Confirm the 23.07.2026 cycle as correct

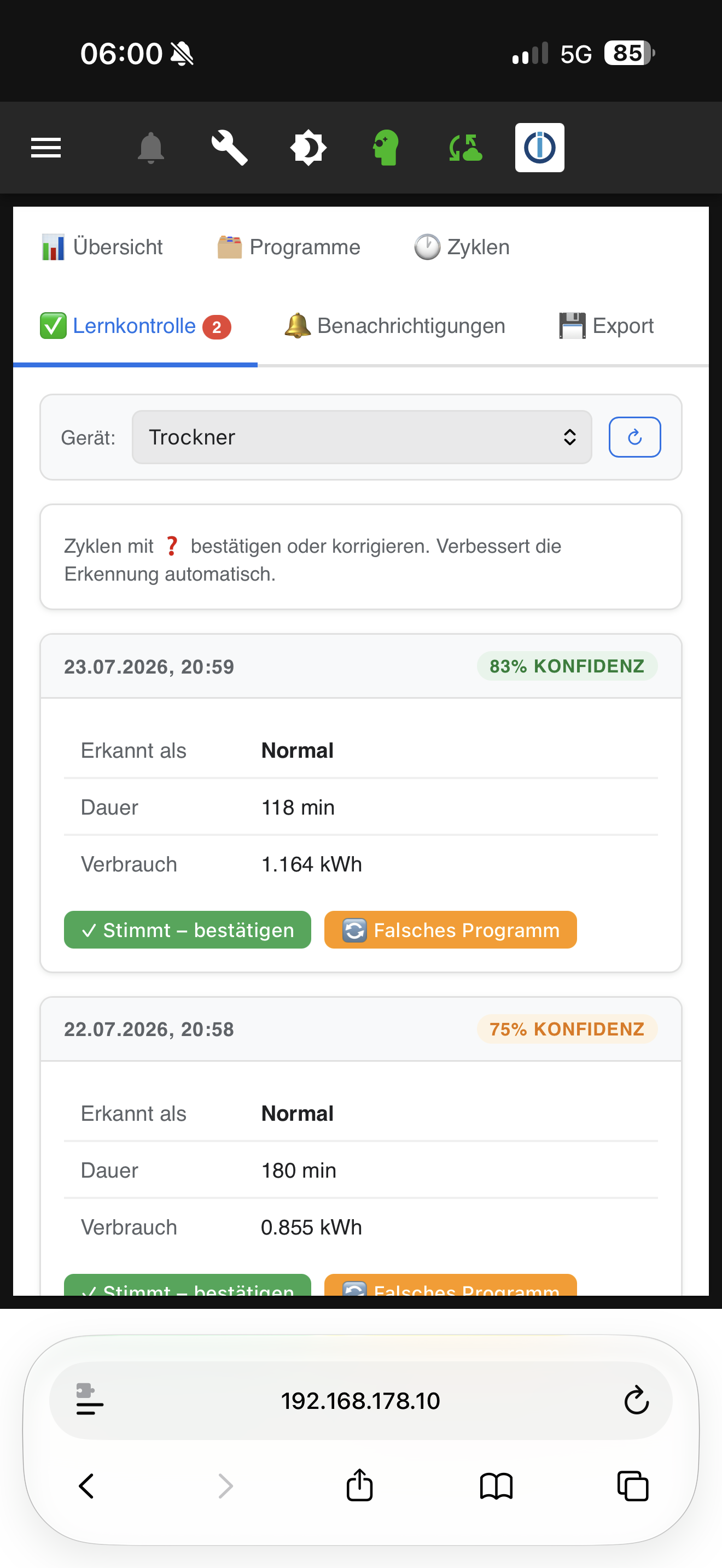click(188, 929)
